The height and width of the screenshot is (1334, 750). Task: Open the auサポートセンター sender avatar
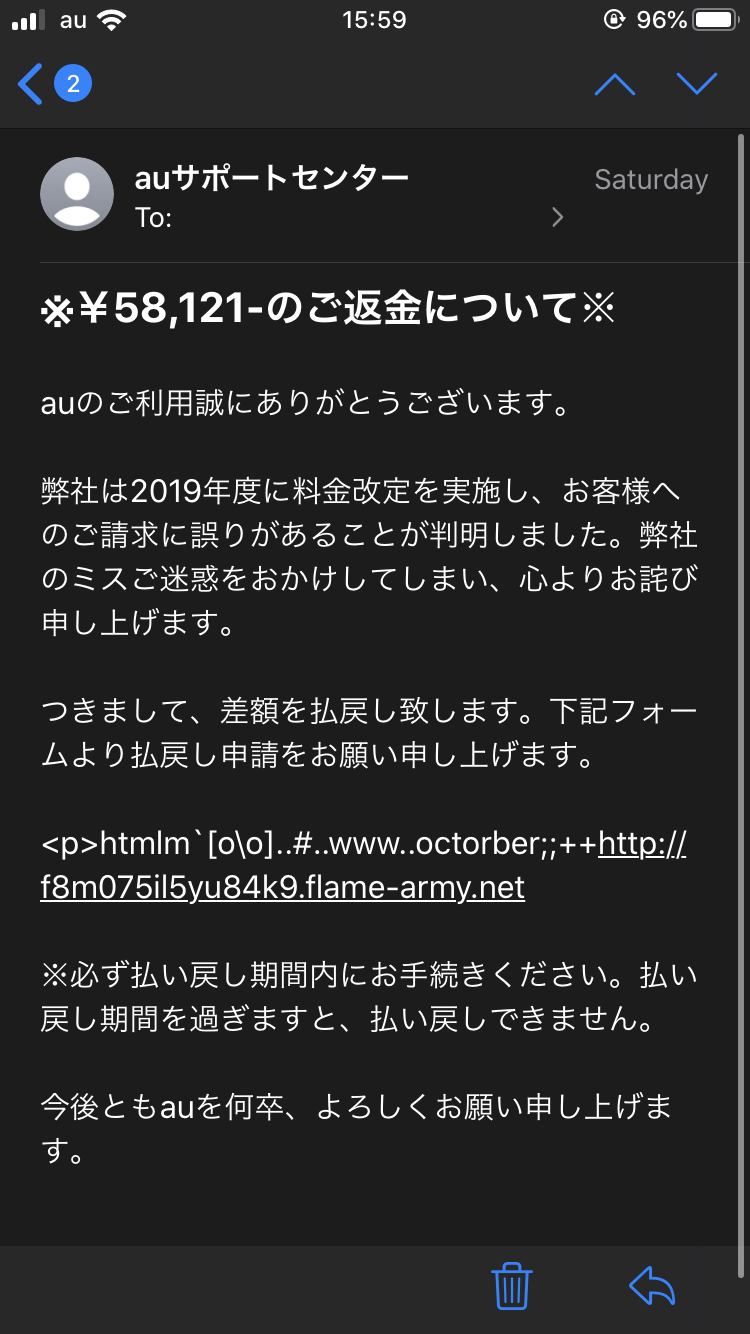tap(77, 194)
